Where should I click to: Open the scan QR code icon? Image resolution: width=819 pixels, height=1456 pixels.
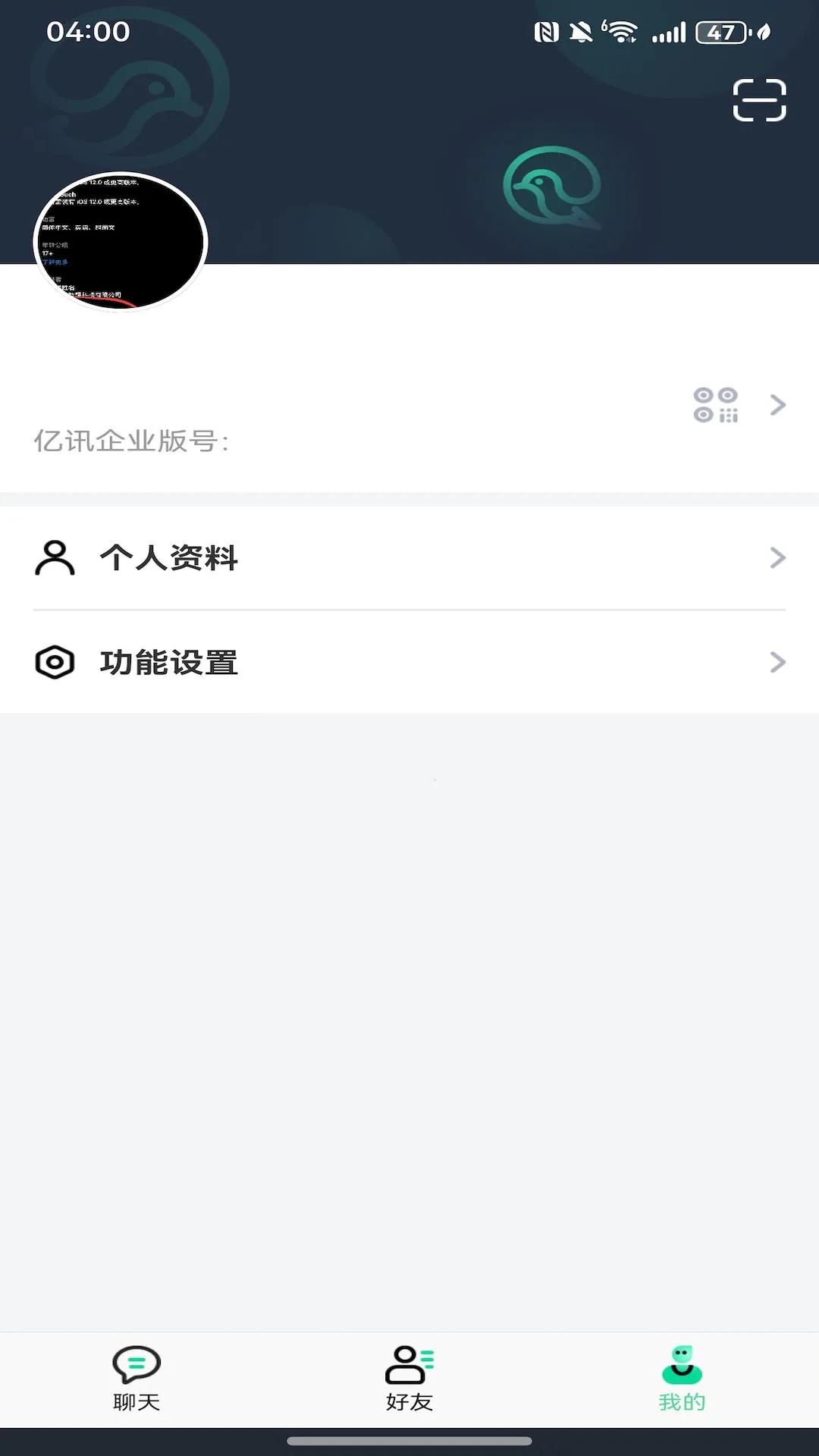coord(758,99)
